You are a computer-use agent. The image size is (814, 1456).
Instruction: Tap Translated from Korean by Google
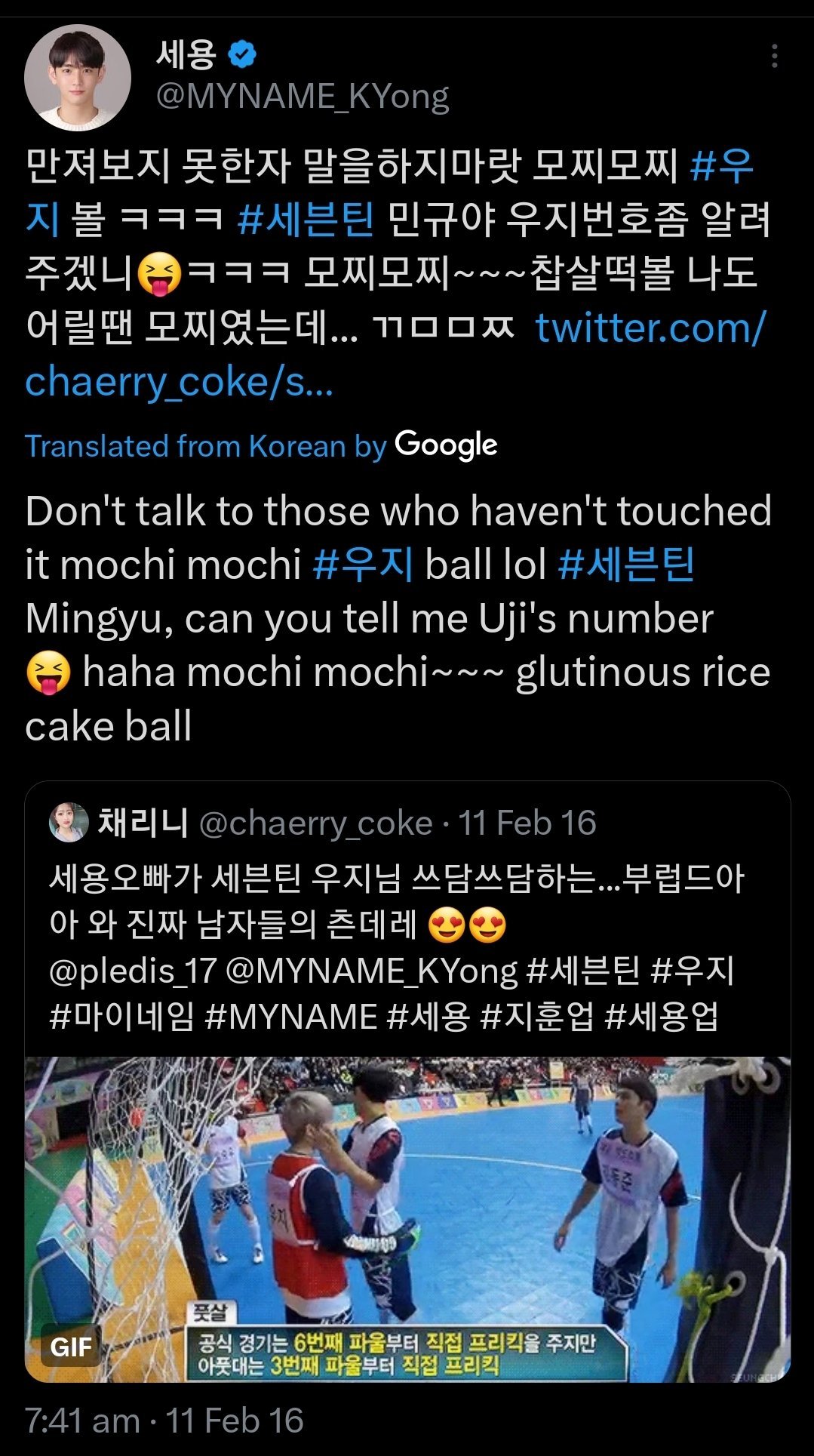pyautogui.click(x=261, y=446)
